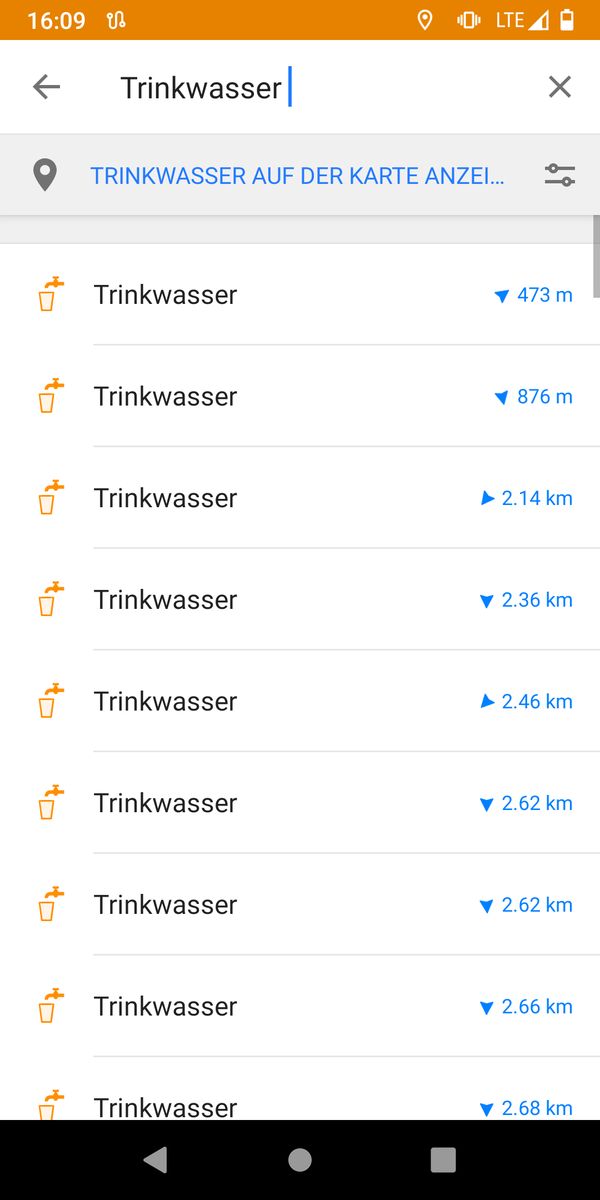This screenshot has height=1200, width=600.
Task: Open the Trinkwasser result 473 m away
Action: [300, 295]
